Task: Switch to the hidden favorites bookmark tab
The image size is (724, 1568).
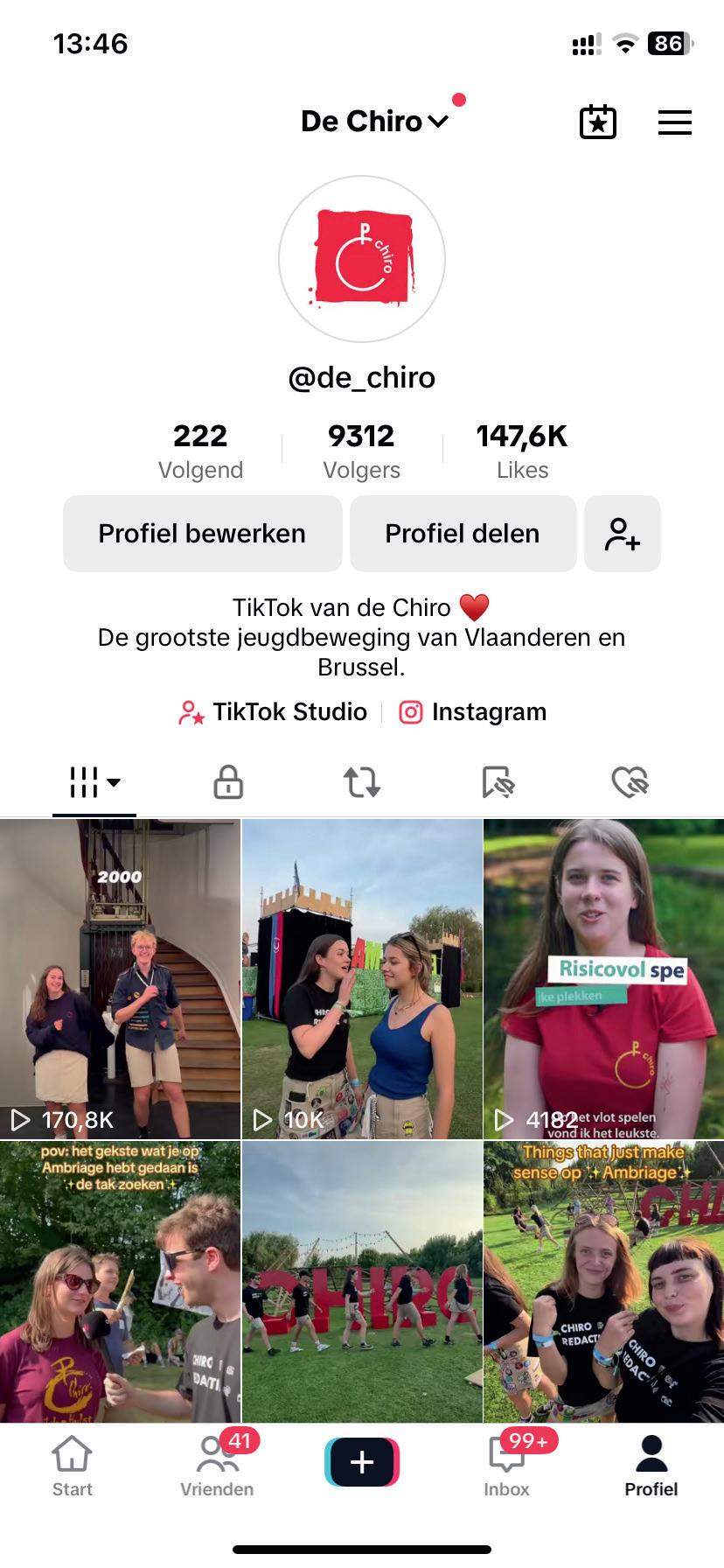Action: tap(498, 782)
